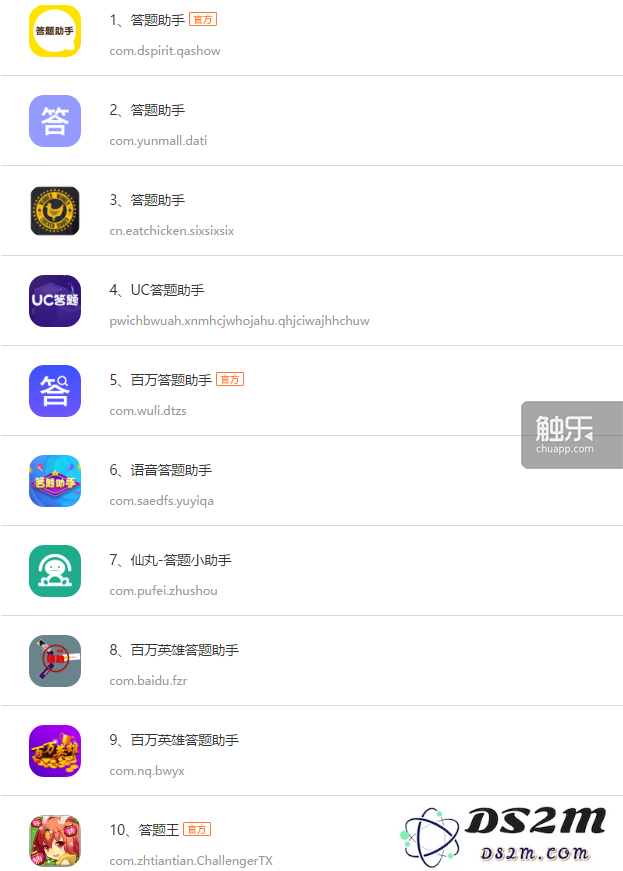Open the 答题王 app entry
The width and height of the screenshot is (623, 871).
point(158,830)
